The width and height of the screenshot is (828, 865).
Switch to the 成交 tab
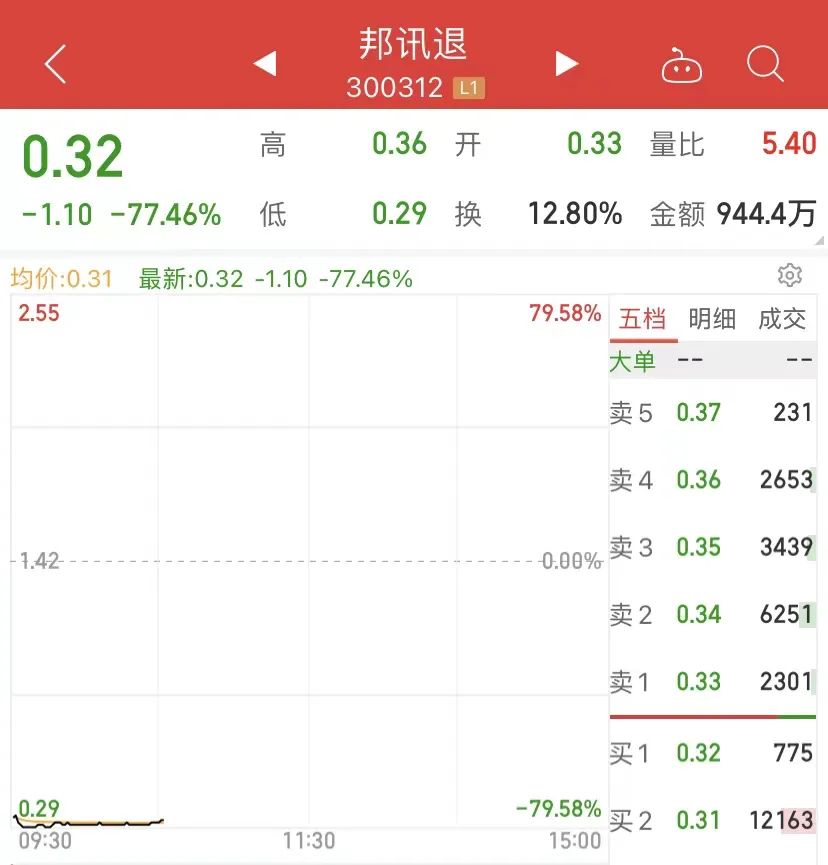(782, 319)
